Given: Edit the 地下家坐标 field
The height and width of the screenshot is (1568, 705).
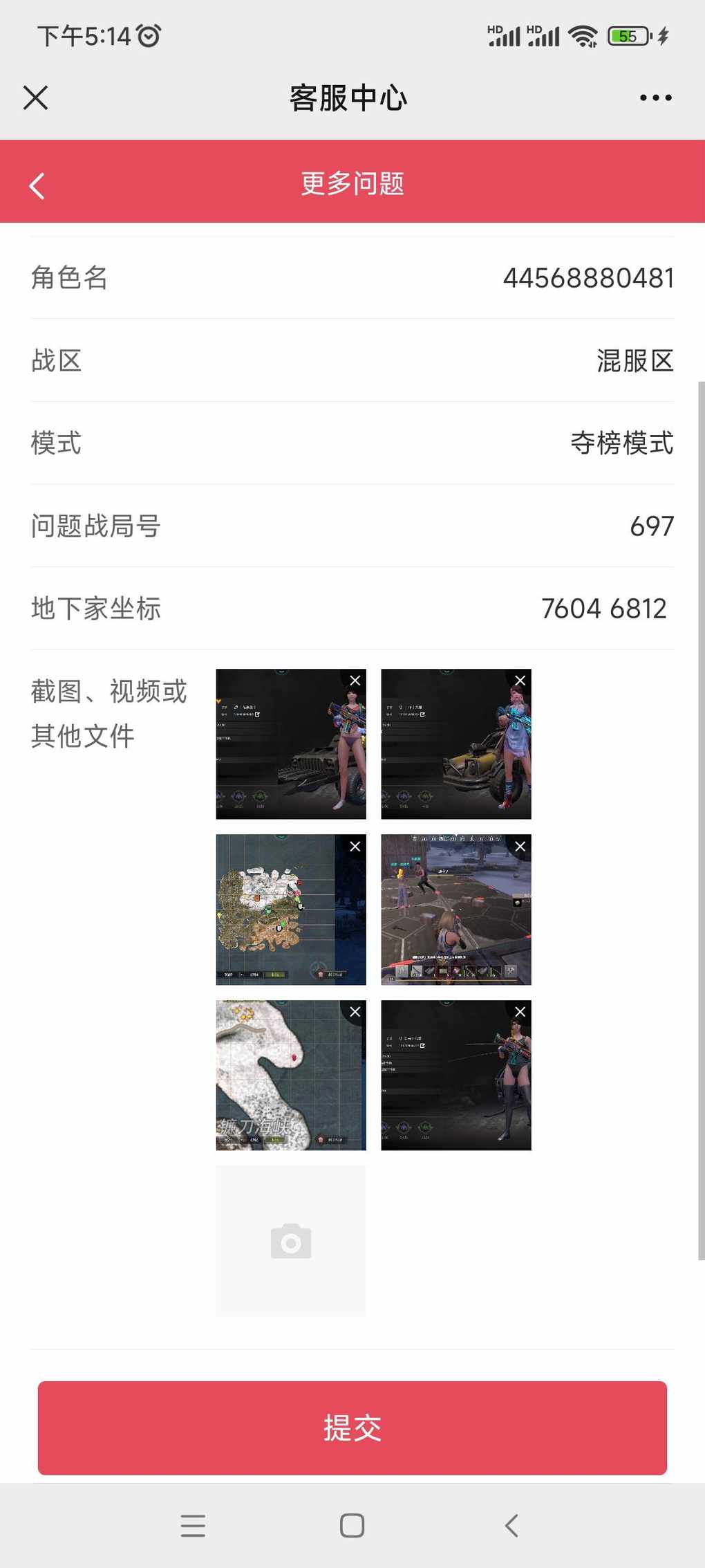Looking at the screenshot, I should point(603,609).
